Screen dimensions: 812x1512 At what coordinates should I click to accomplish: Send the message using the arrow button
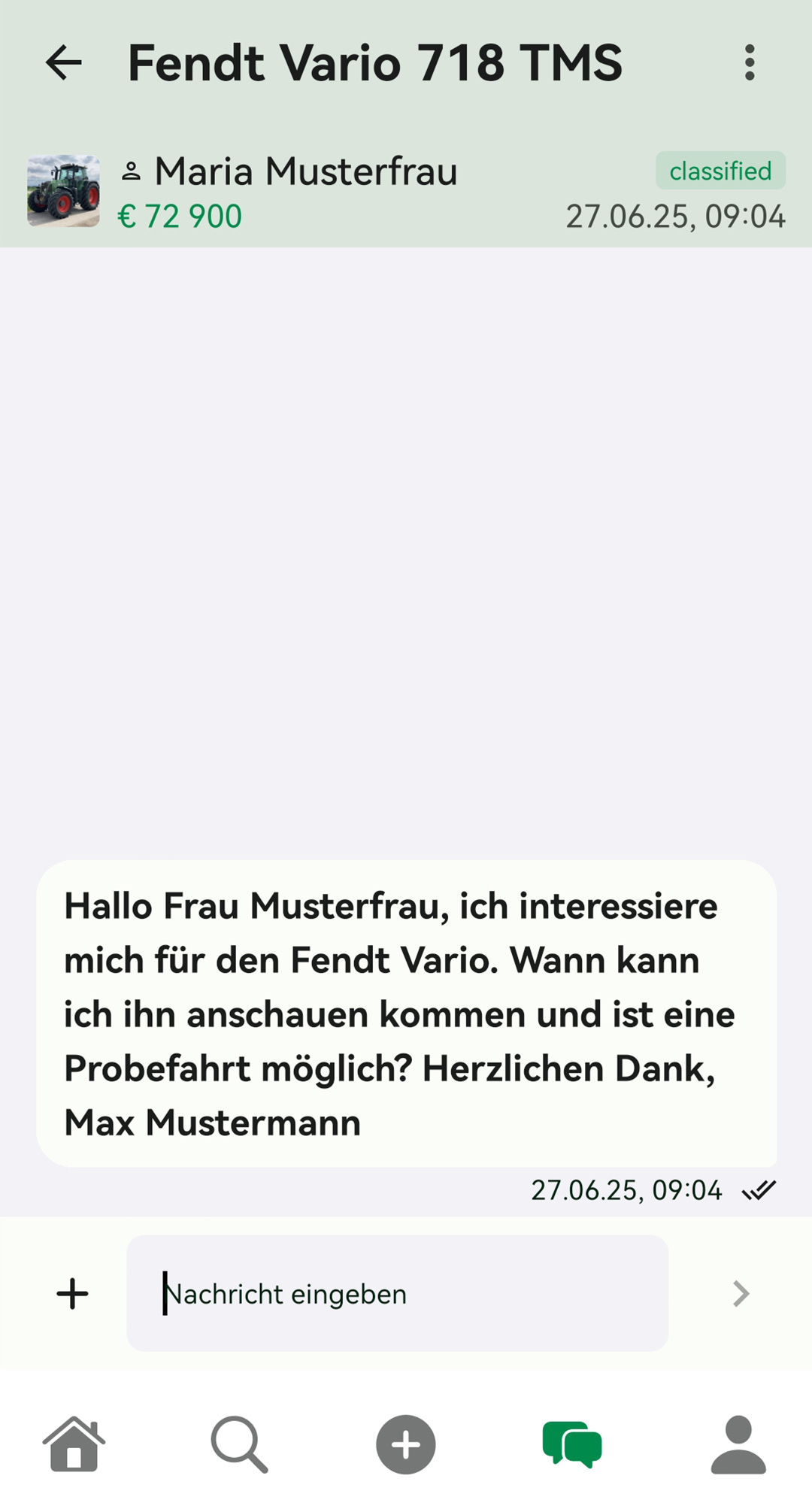coord(741,1292)
